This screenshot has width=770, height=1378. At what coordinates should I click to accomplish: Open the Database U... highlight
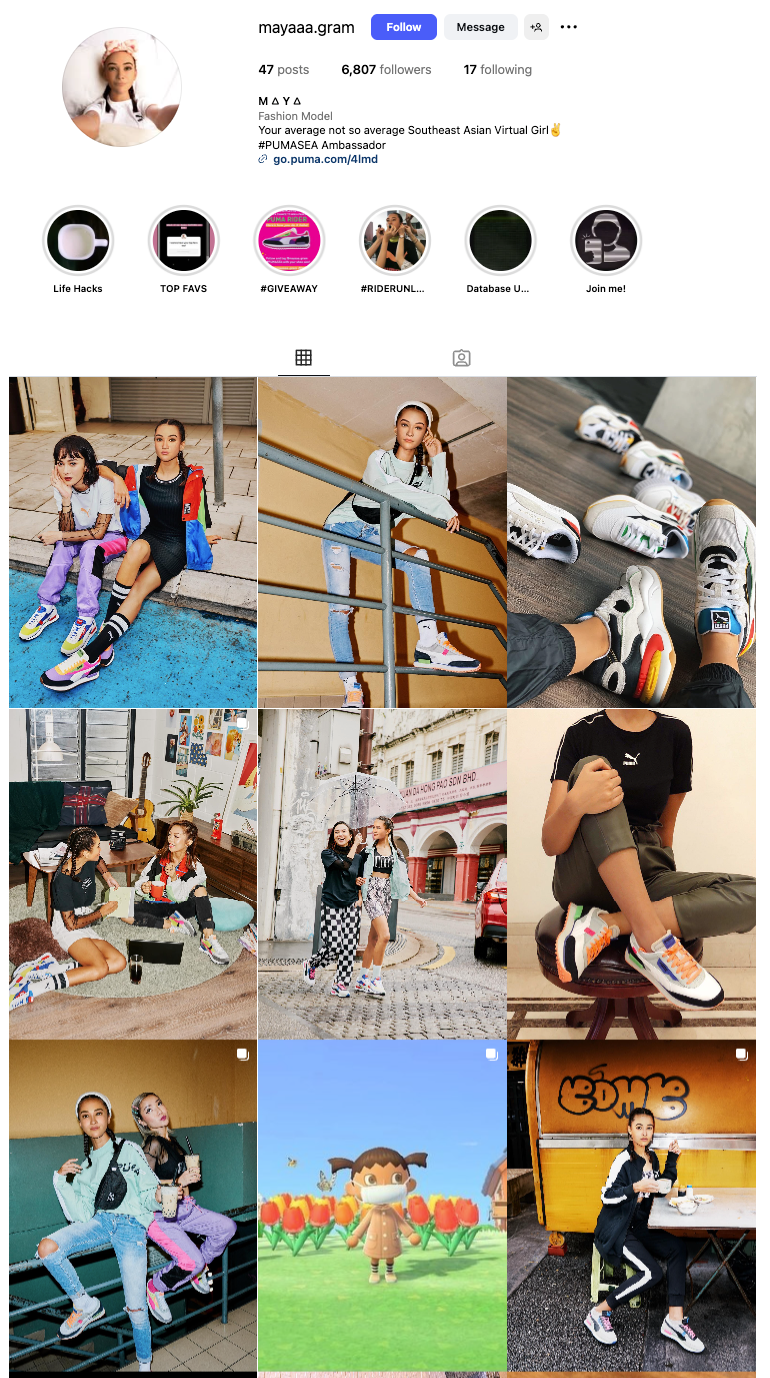pyautogui.click(x=500, y=241)
